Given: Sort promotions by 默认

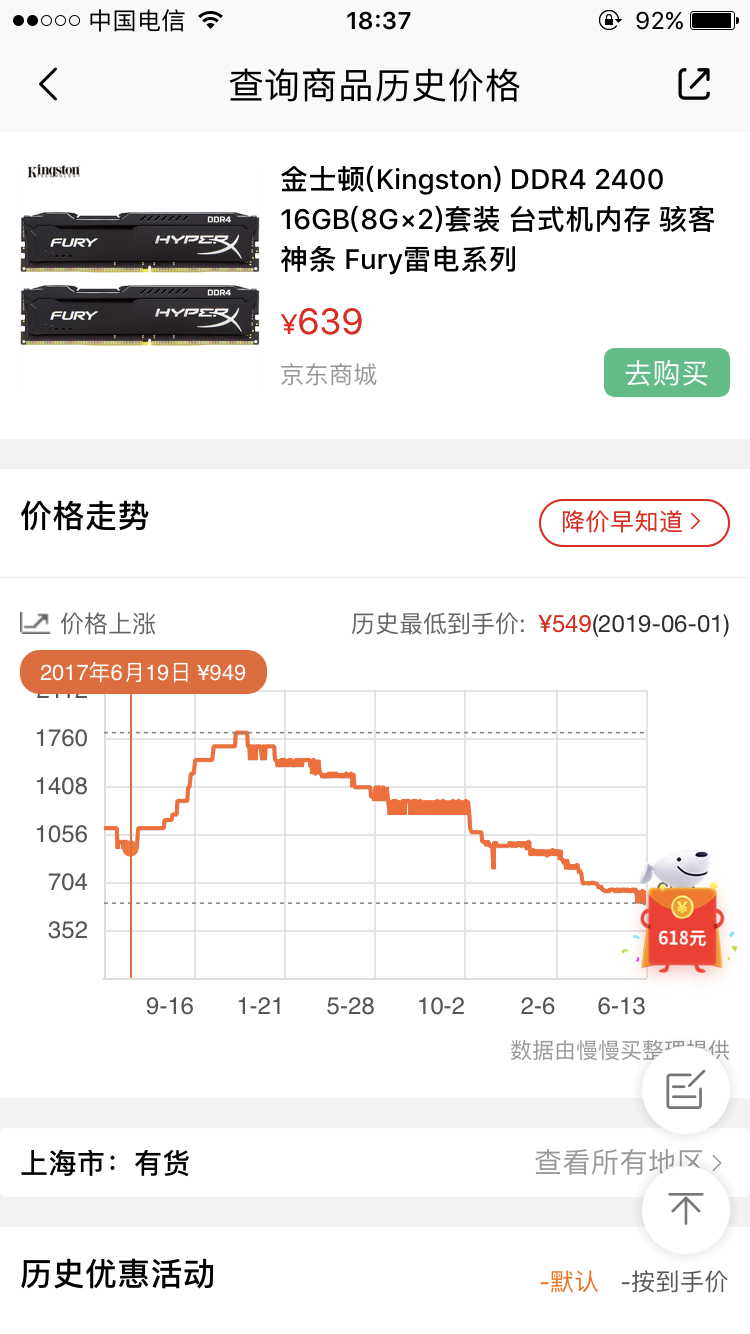Looking at the screenshot, I should (x=569, y=1281).
